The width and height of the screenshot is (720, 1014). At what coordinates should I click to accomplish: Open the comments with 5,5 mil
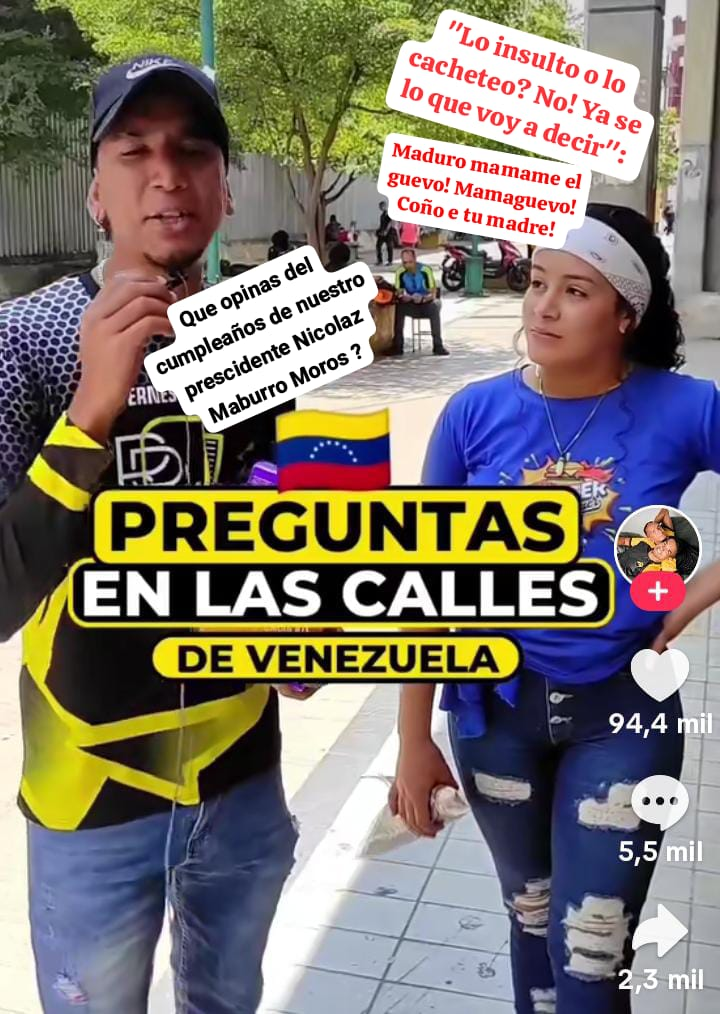click(x=660, y=803)
